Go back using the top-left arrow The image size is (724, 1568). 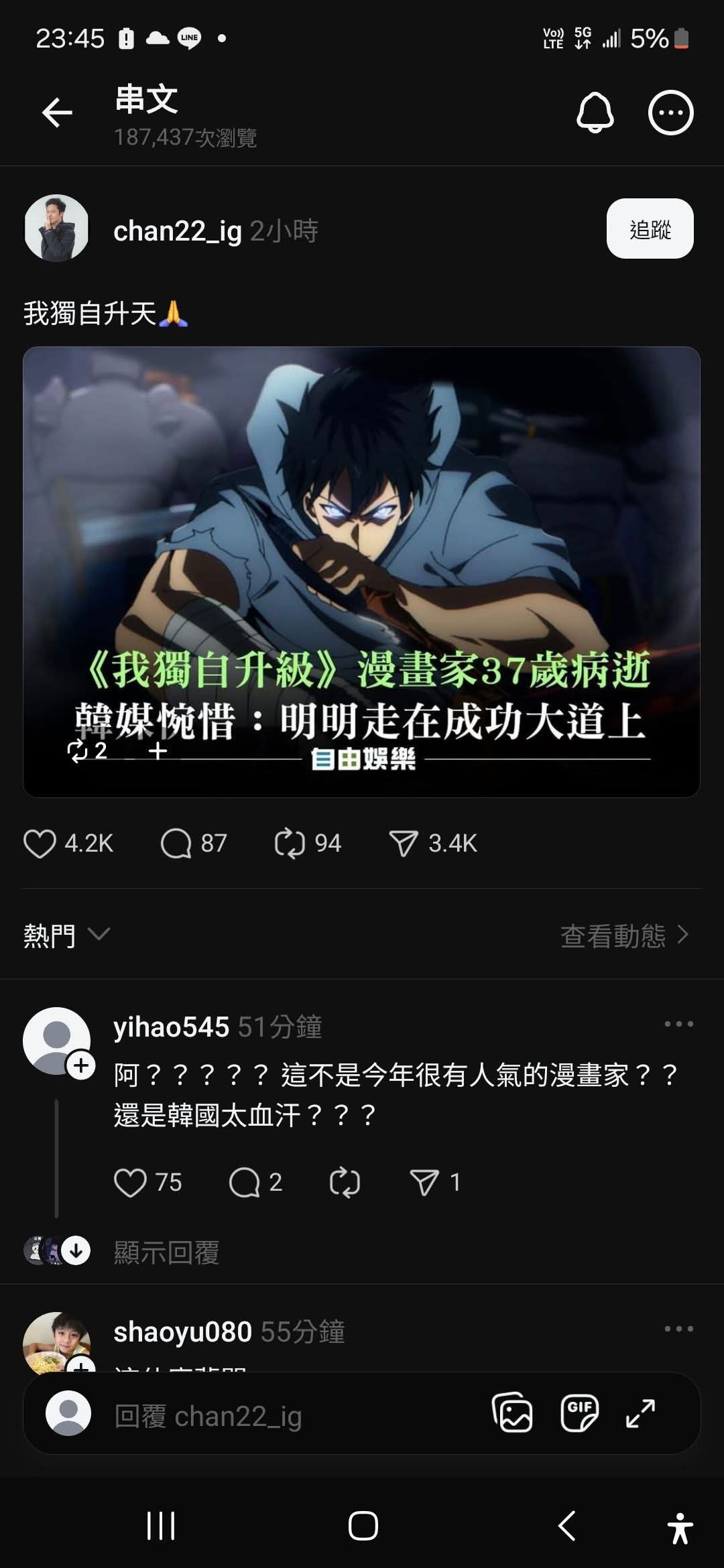pos(57,112)
